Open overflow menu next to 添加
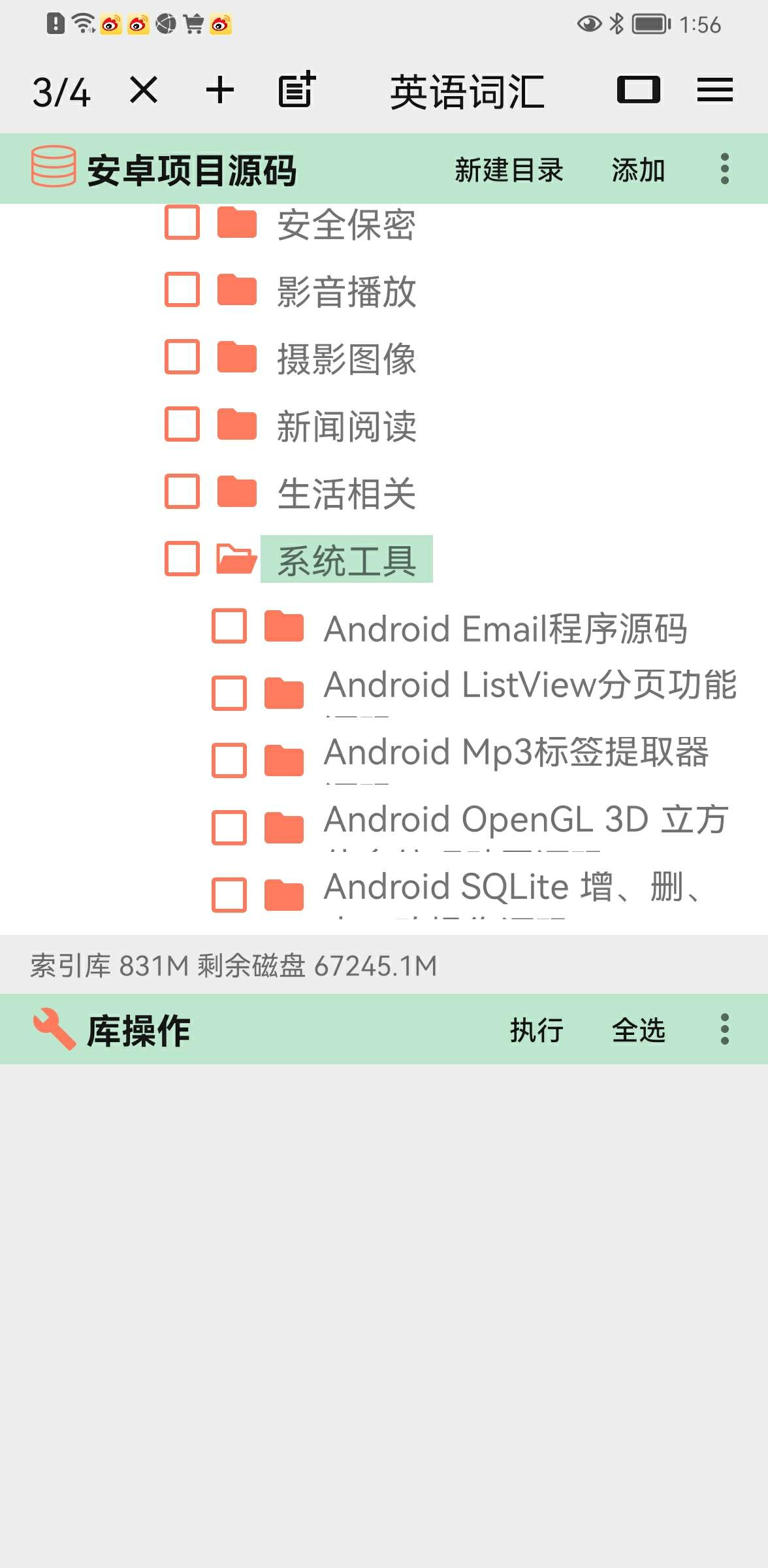The image size is (768, 1568). 724,169
